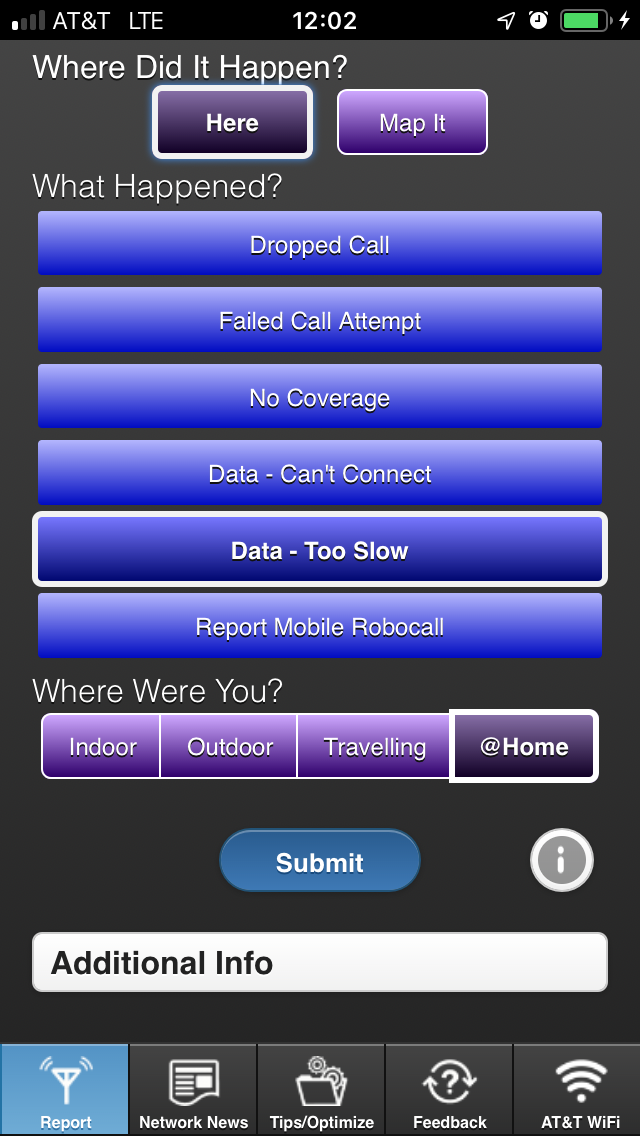Switch to AT&T WiFi tab
Image resolution: width=640 pixels, height=1136 pixels.
click(x=577, y=1090)
